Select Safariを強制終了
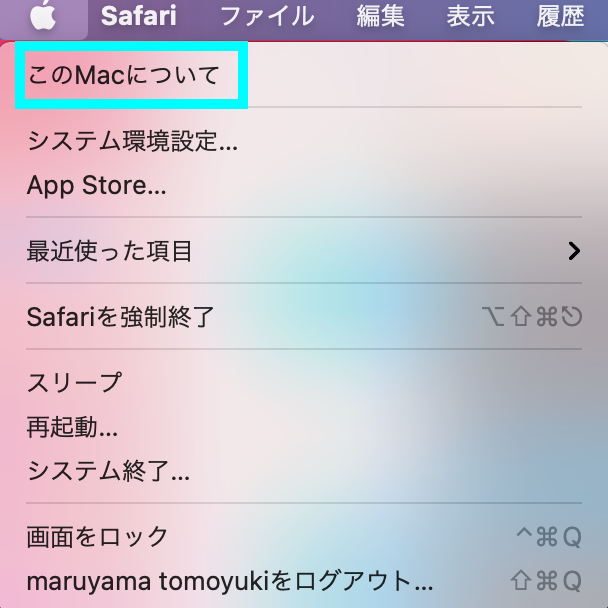 tap(120, 318)
